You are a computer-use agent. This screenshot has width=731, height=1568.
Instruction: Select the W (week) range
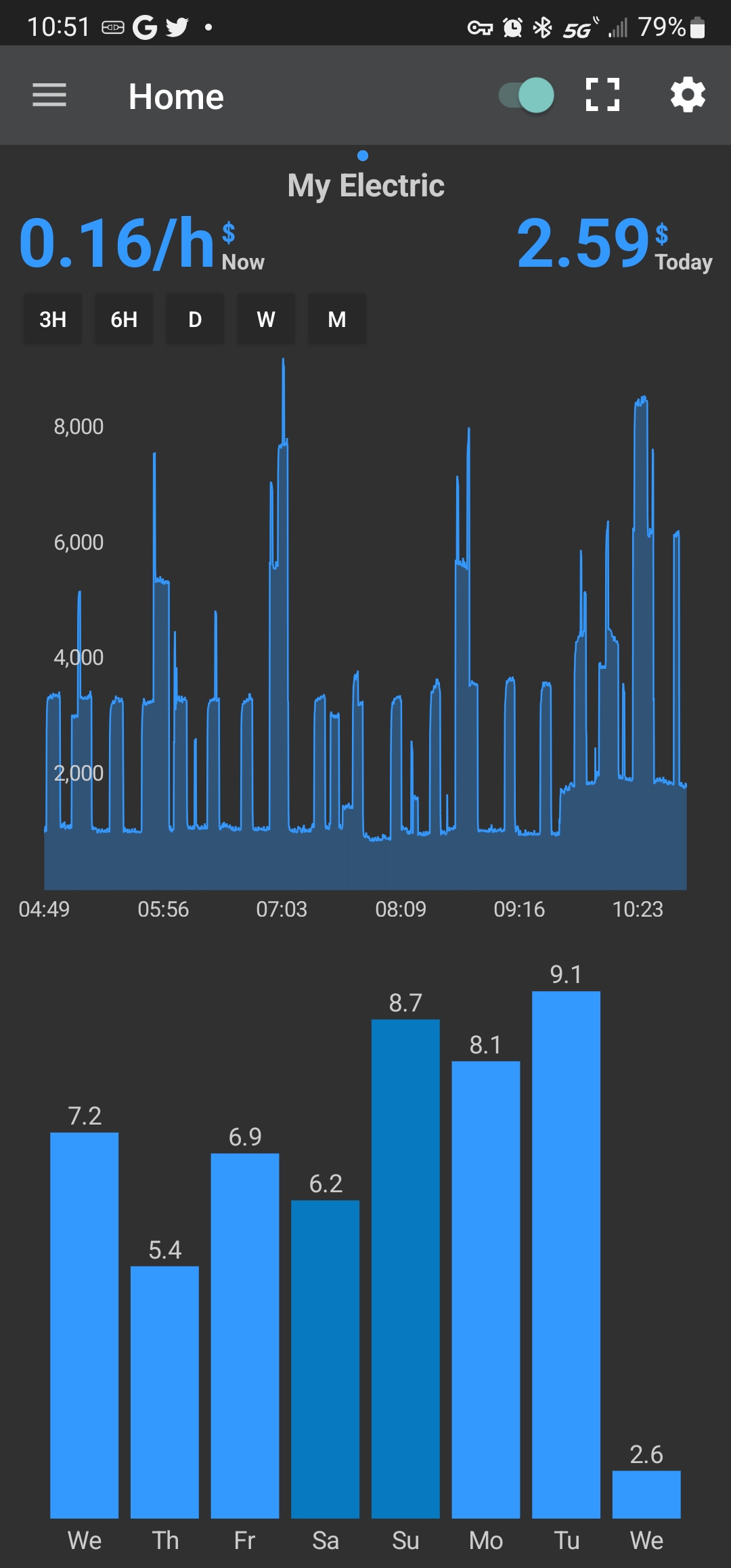(266, 319)
